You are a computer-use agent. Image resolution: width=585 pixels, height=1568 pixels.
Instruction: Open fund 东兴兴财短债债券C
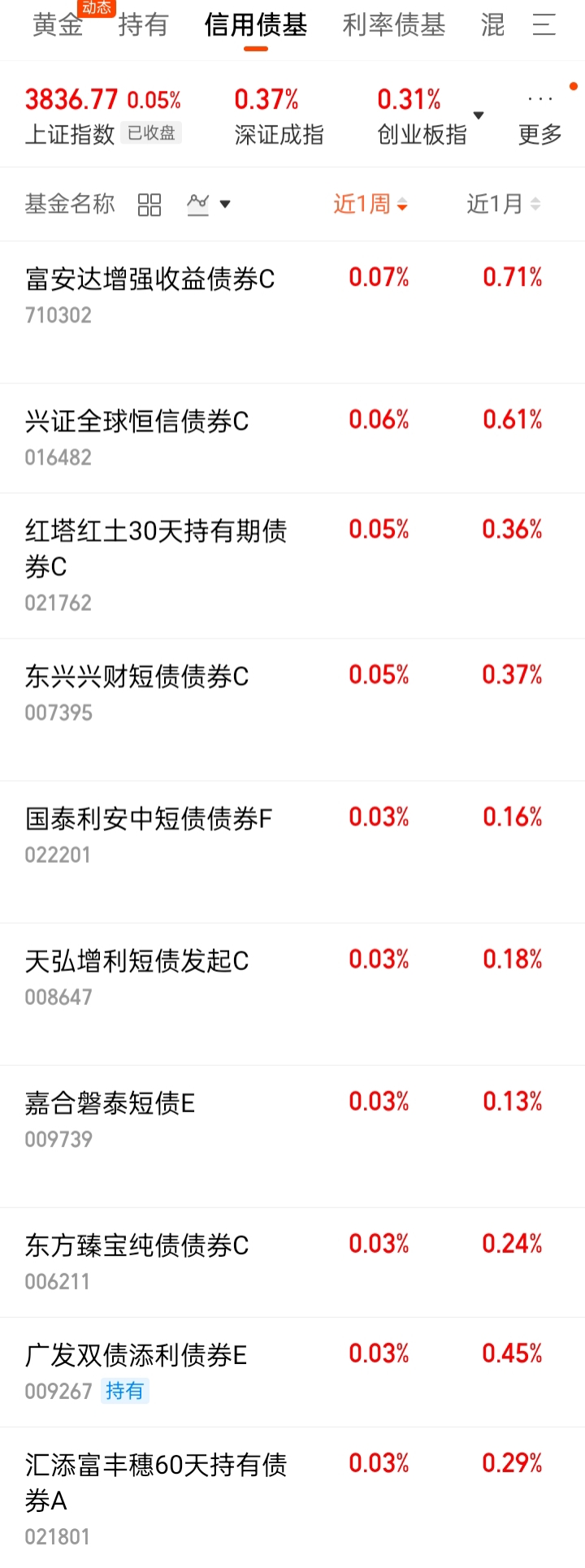tap(137, 678)
